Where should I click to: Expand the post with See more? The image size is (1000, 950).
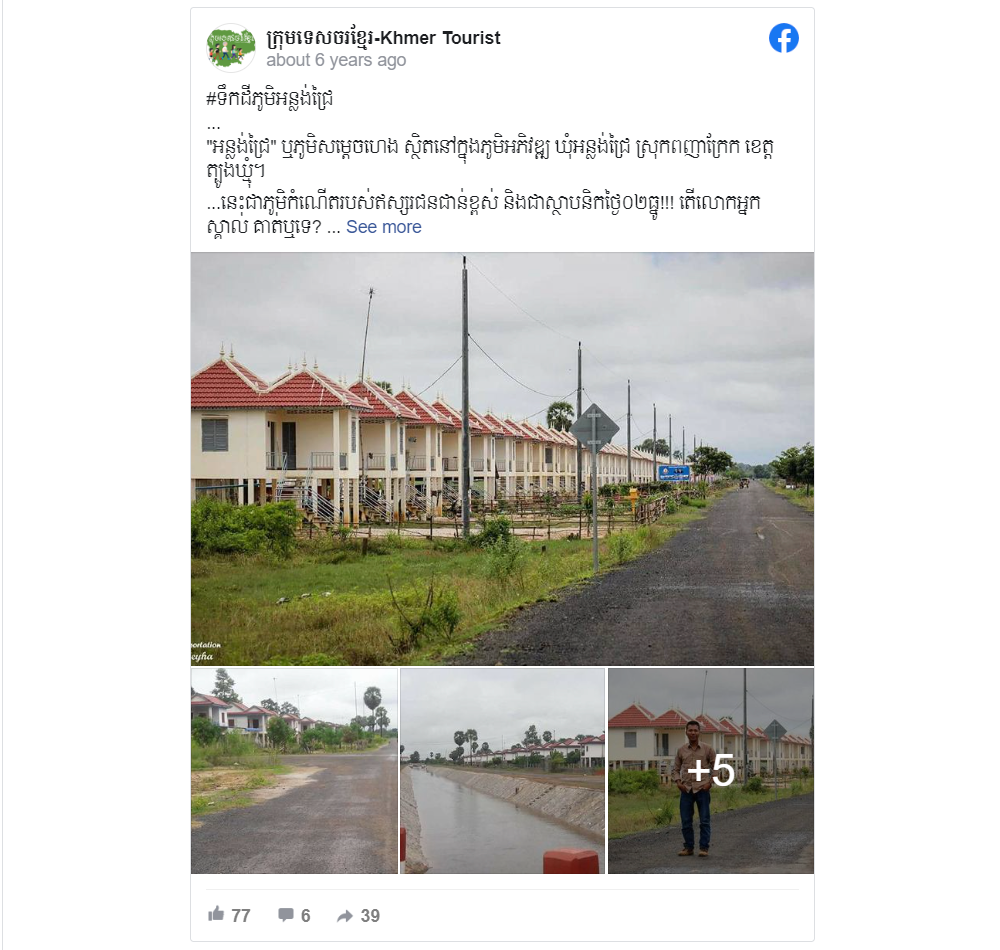[384, 227]
